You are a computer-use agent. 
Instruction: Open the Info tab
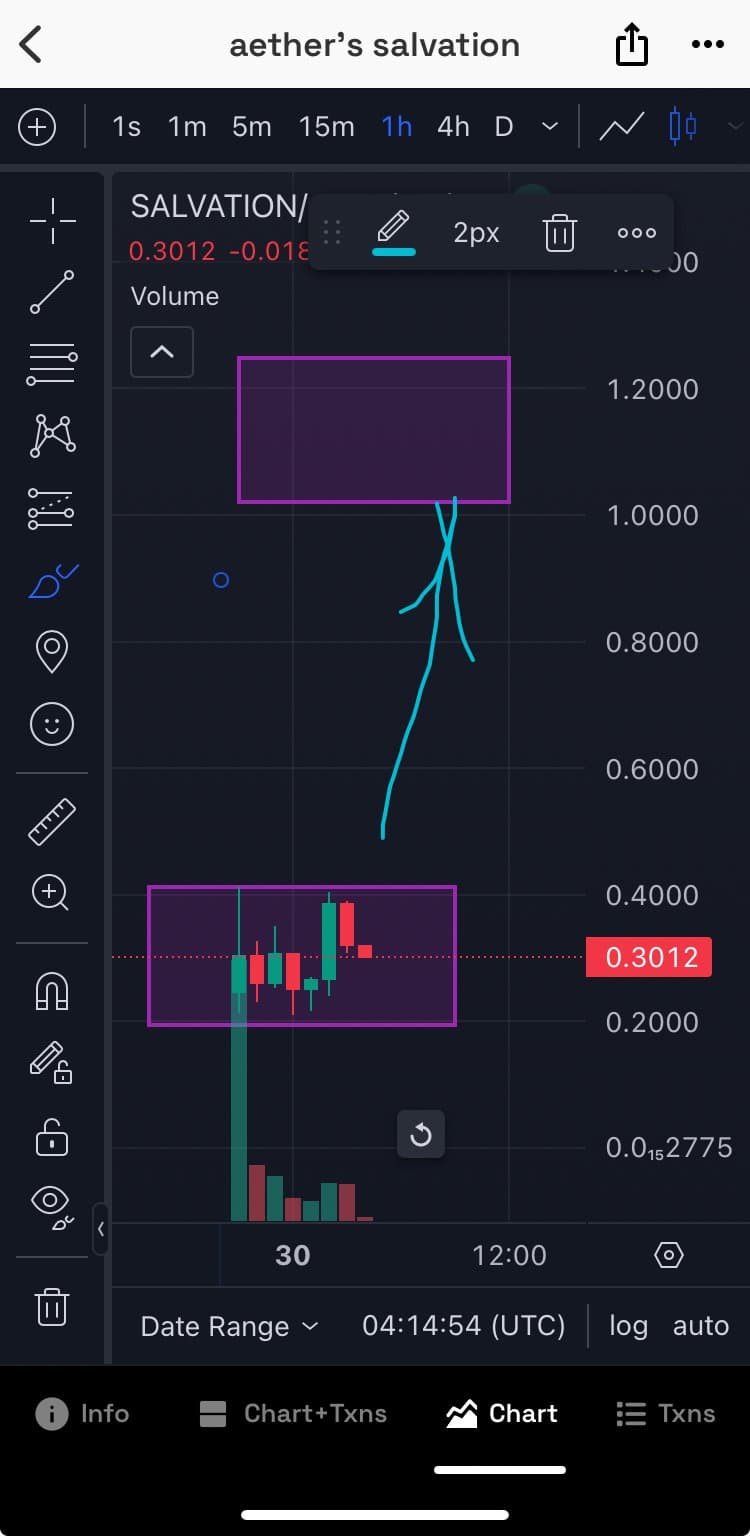(x=83, y=1413)
